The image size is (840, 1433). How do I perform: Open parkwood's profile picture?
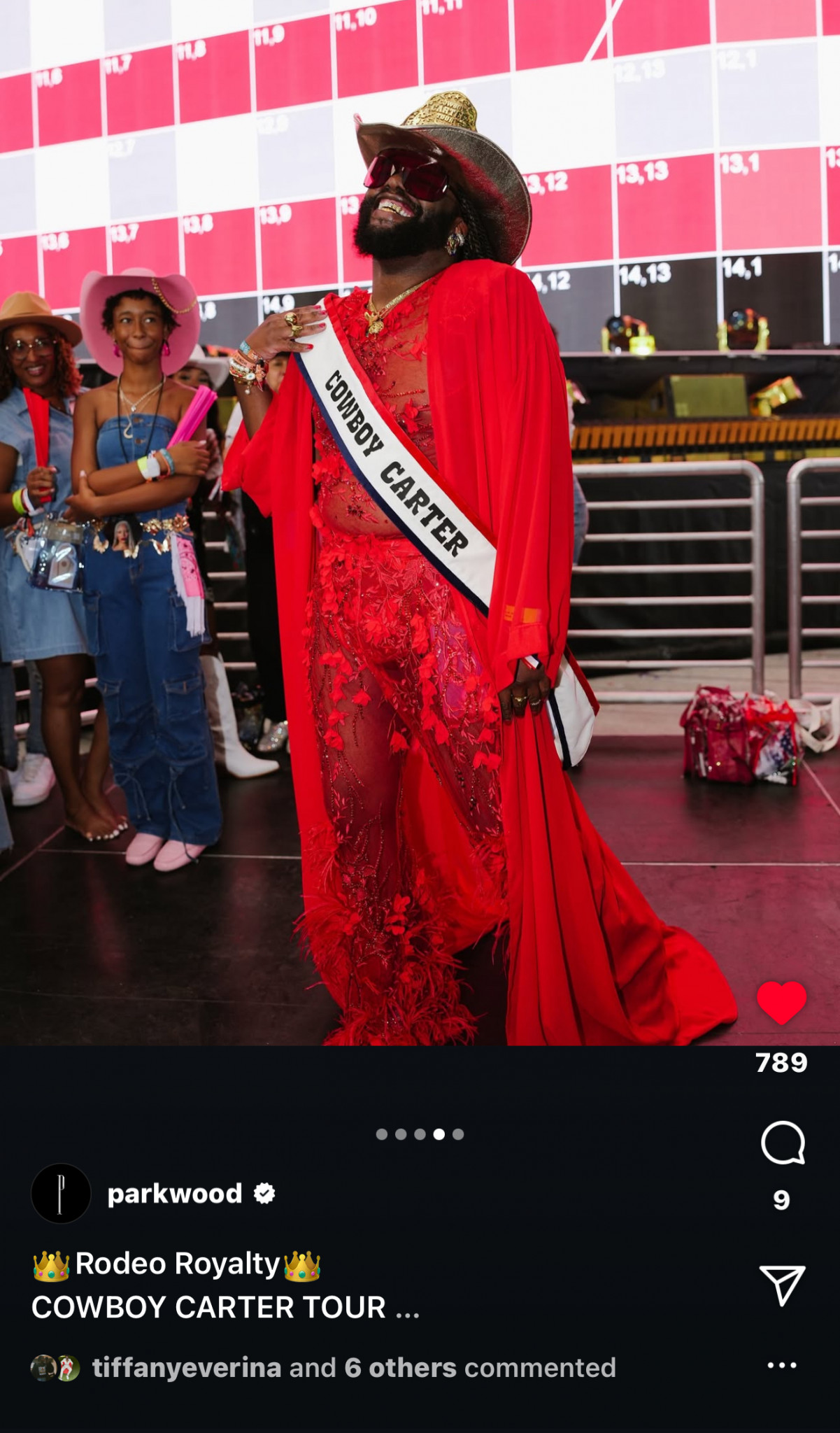tap(61, 1193)
